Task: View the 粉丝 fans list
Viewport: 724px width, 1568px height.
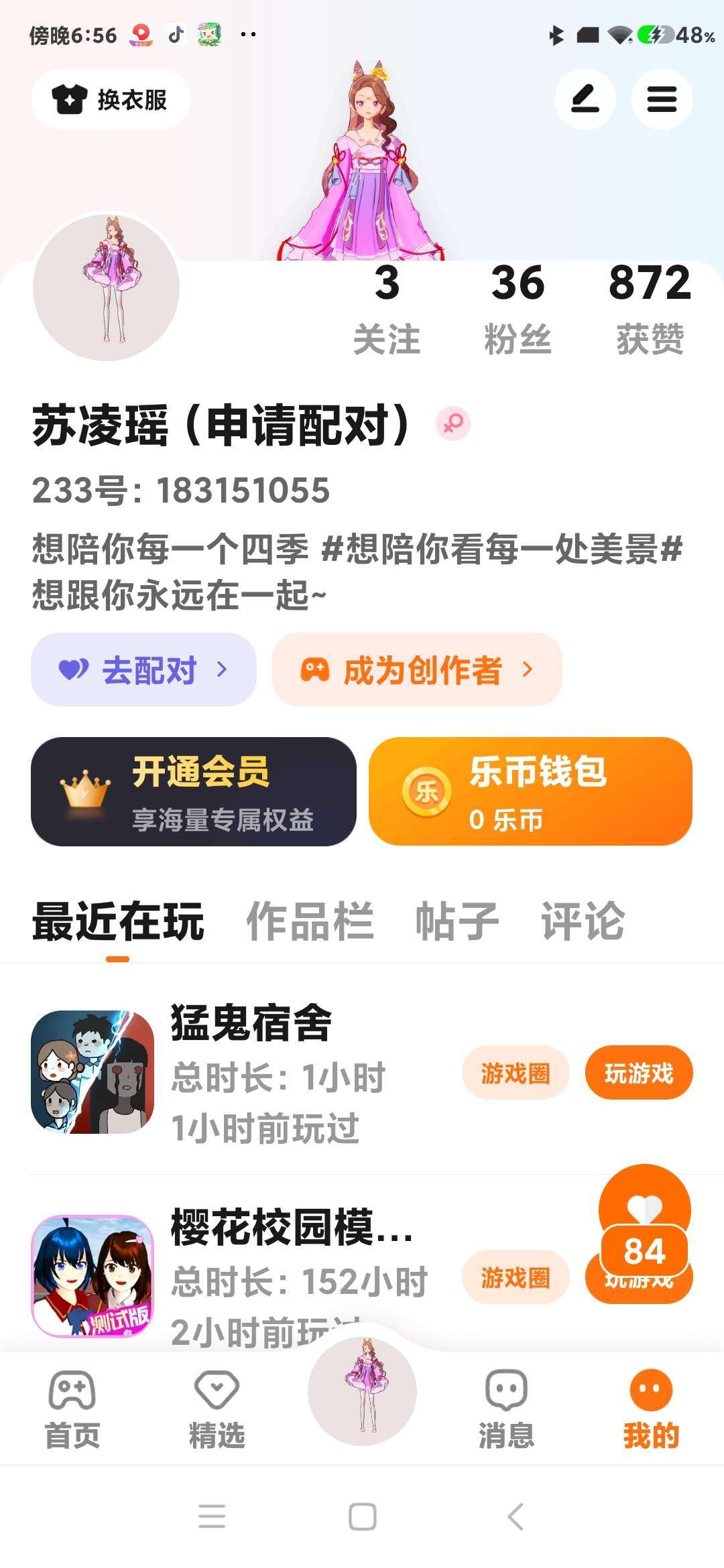Action: point(518,310)
